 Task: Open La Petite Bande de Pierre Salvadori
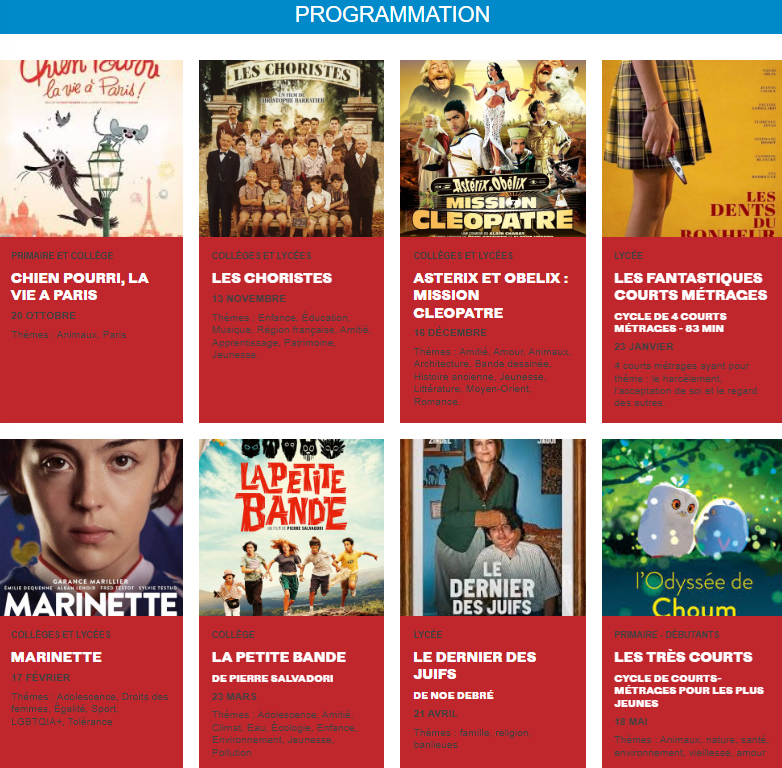[x=279, y=657]
